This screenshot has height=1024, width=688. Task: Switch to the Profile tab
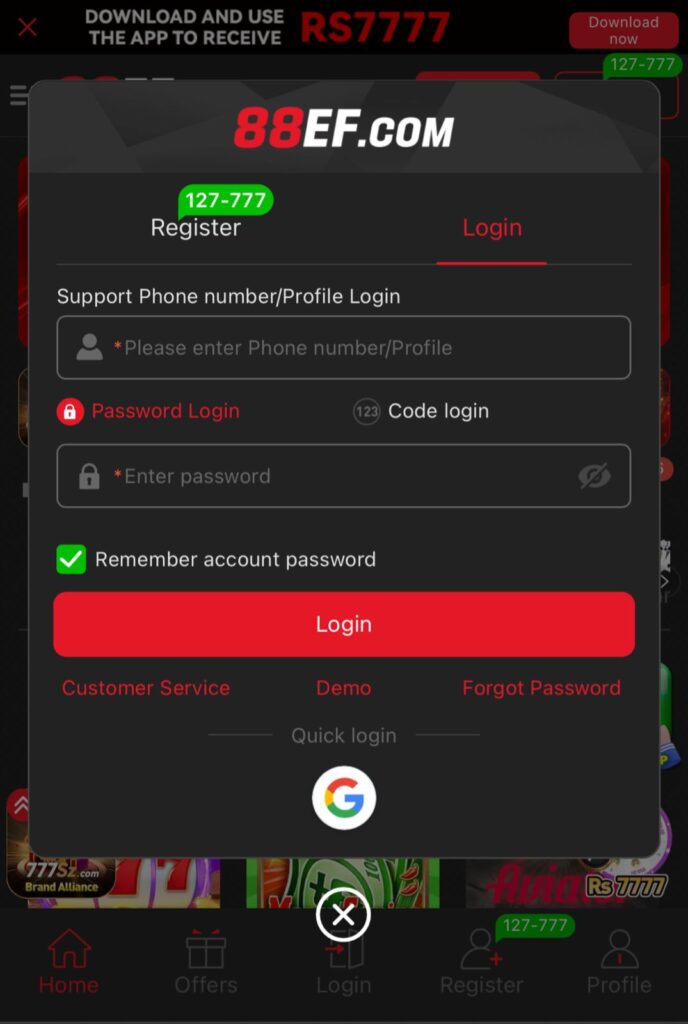[619, 961]
